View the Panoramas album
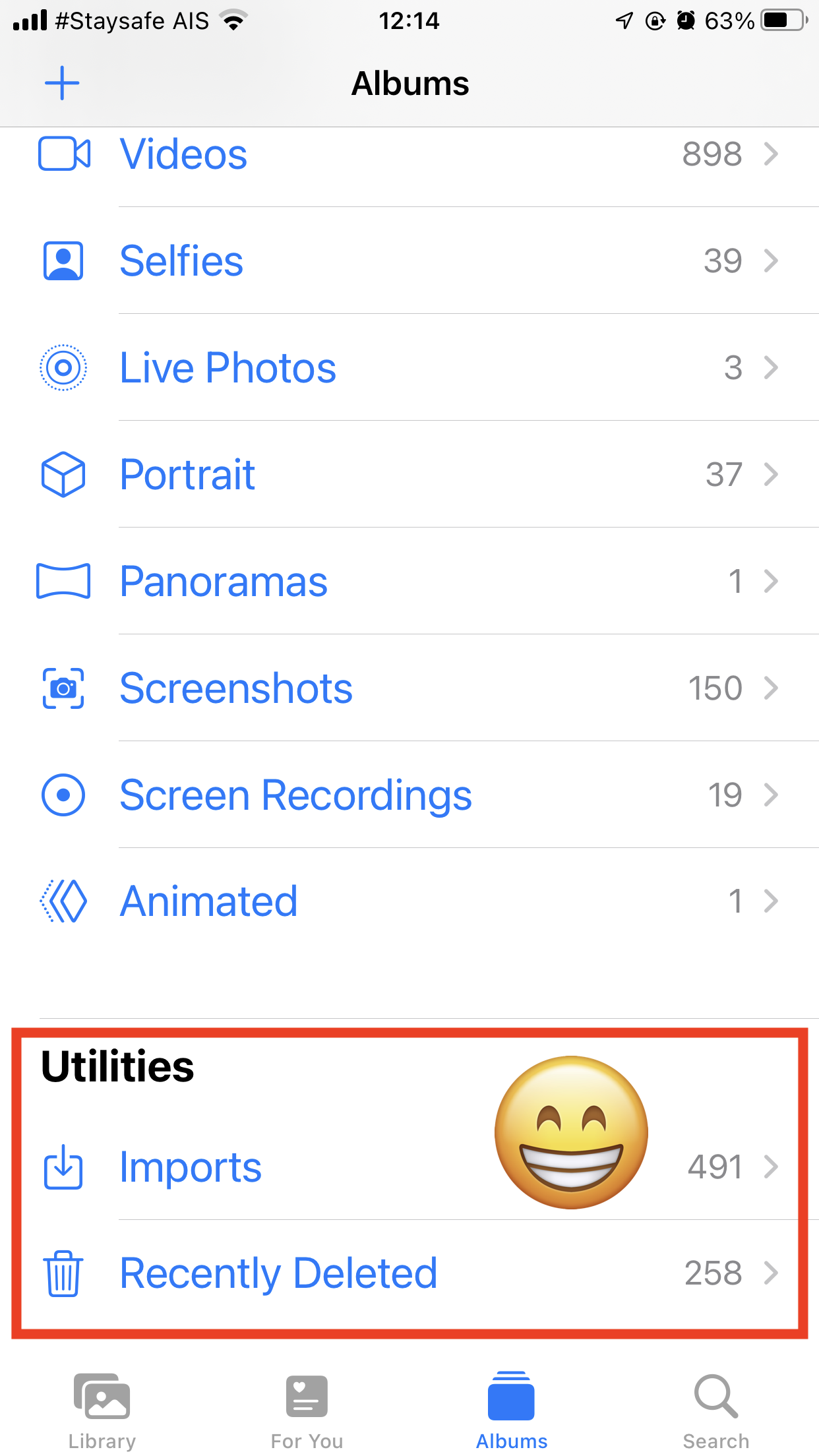This screenshot has width=819, height=1456. pos(224,582)
